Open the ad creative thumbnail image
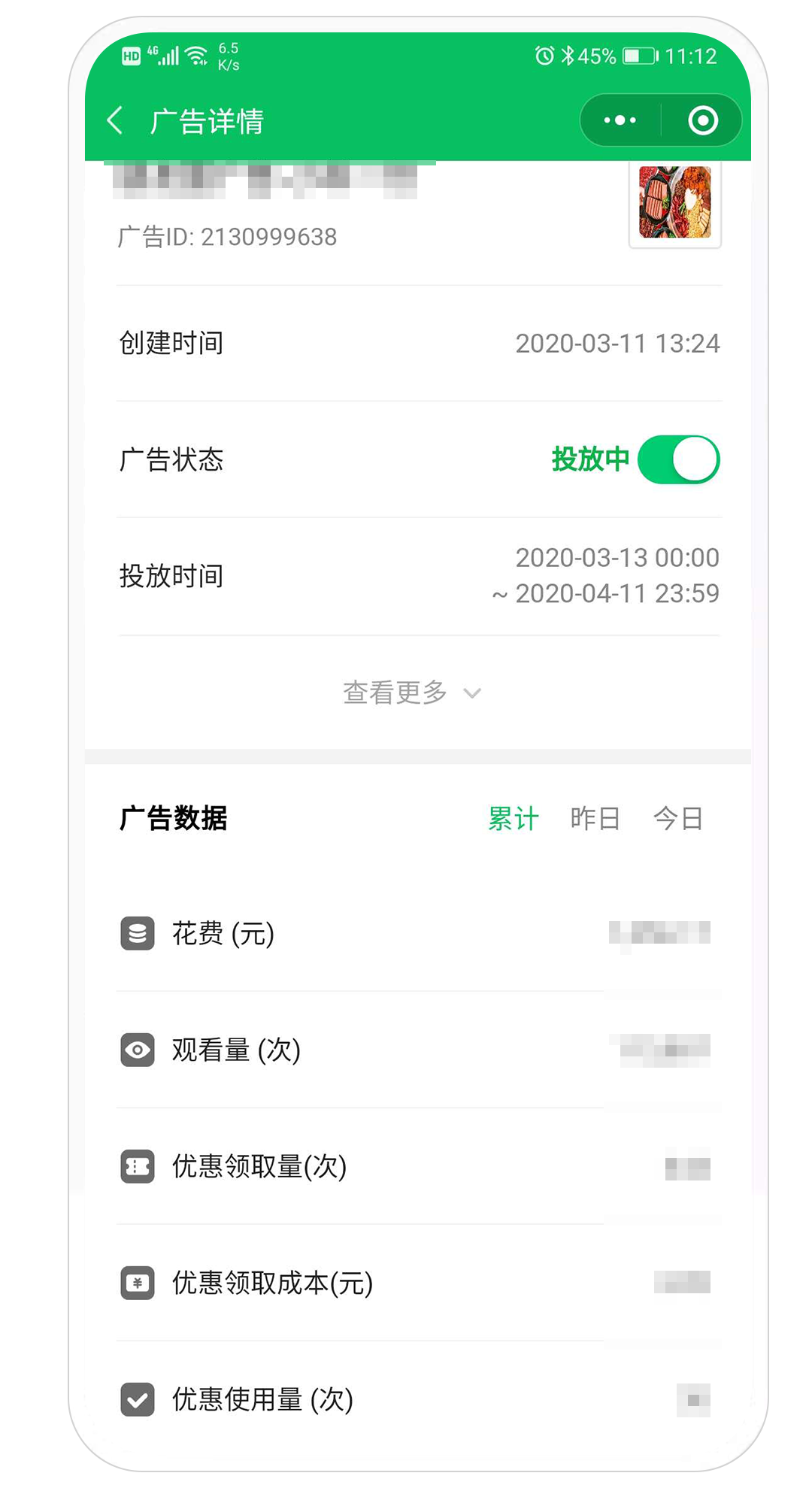The height and width of the screenshot is (1485, 812). point(674,203)
